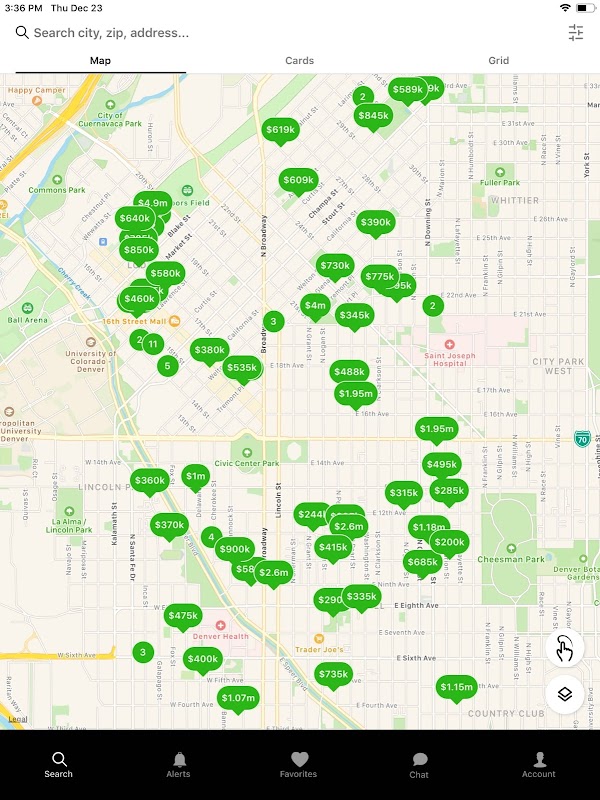600x800 pixels.
Task: Select the $619k listing marker
Action: click(x=280, y=130)
